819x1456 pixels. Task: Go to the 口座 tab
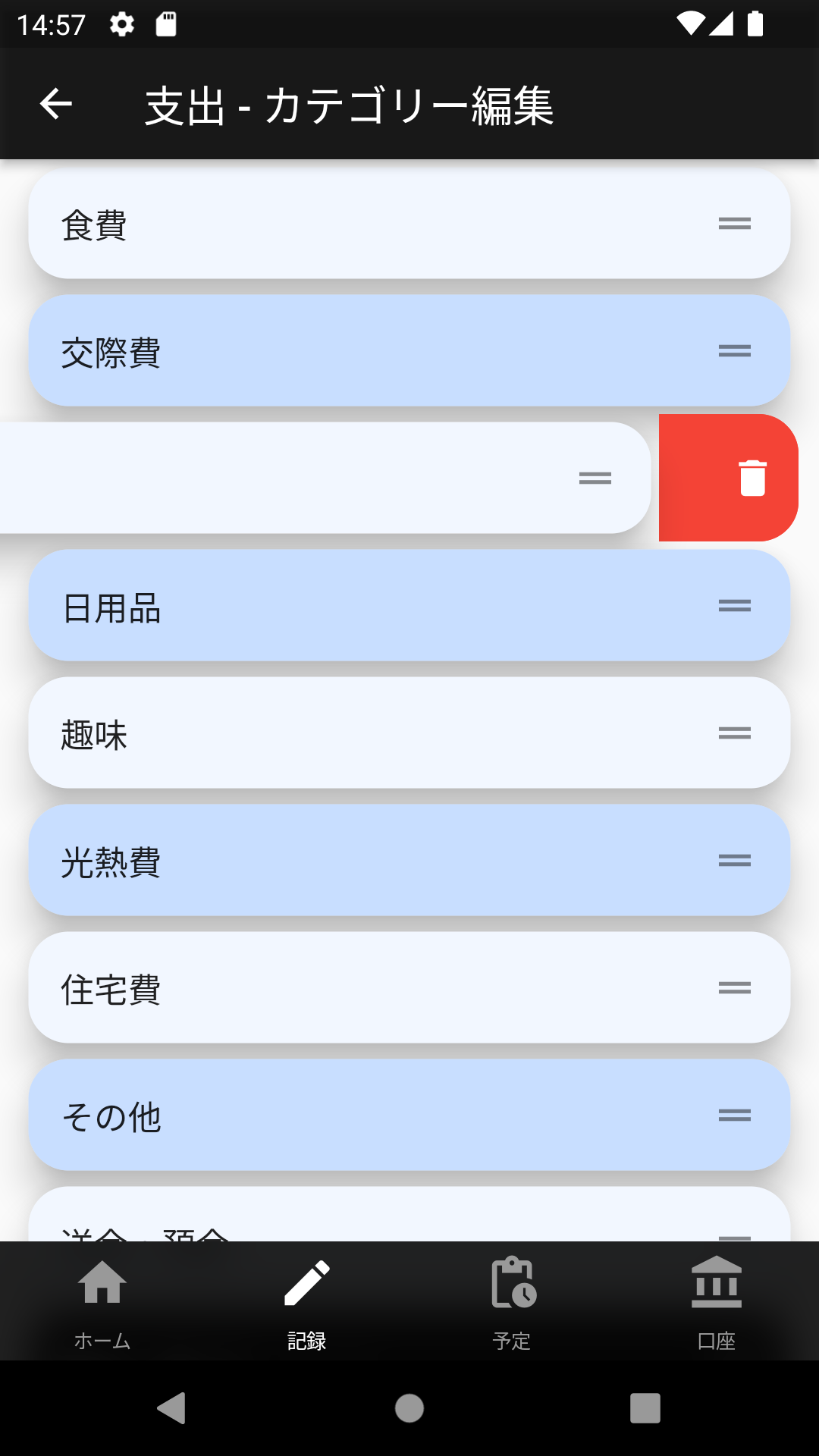[717, 1301]
